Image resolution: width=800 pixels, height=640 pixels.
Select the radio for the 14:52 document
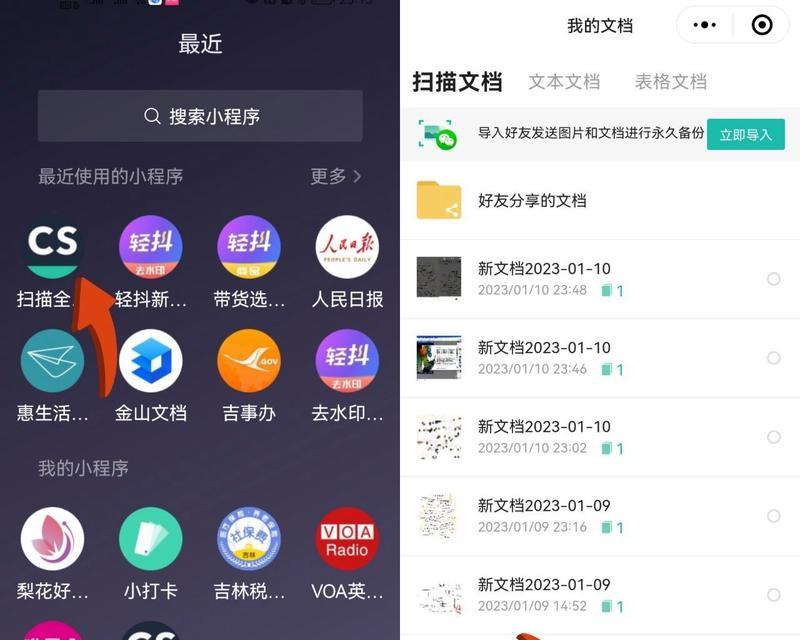[x=773, y=594]
